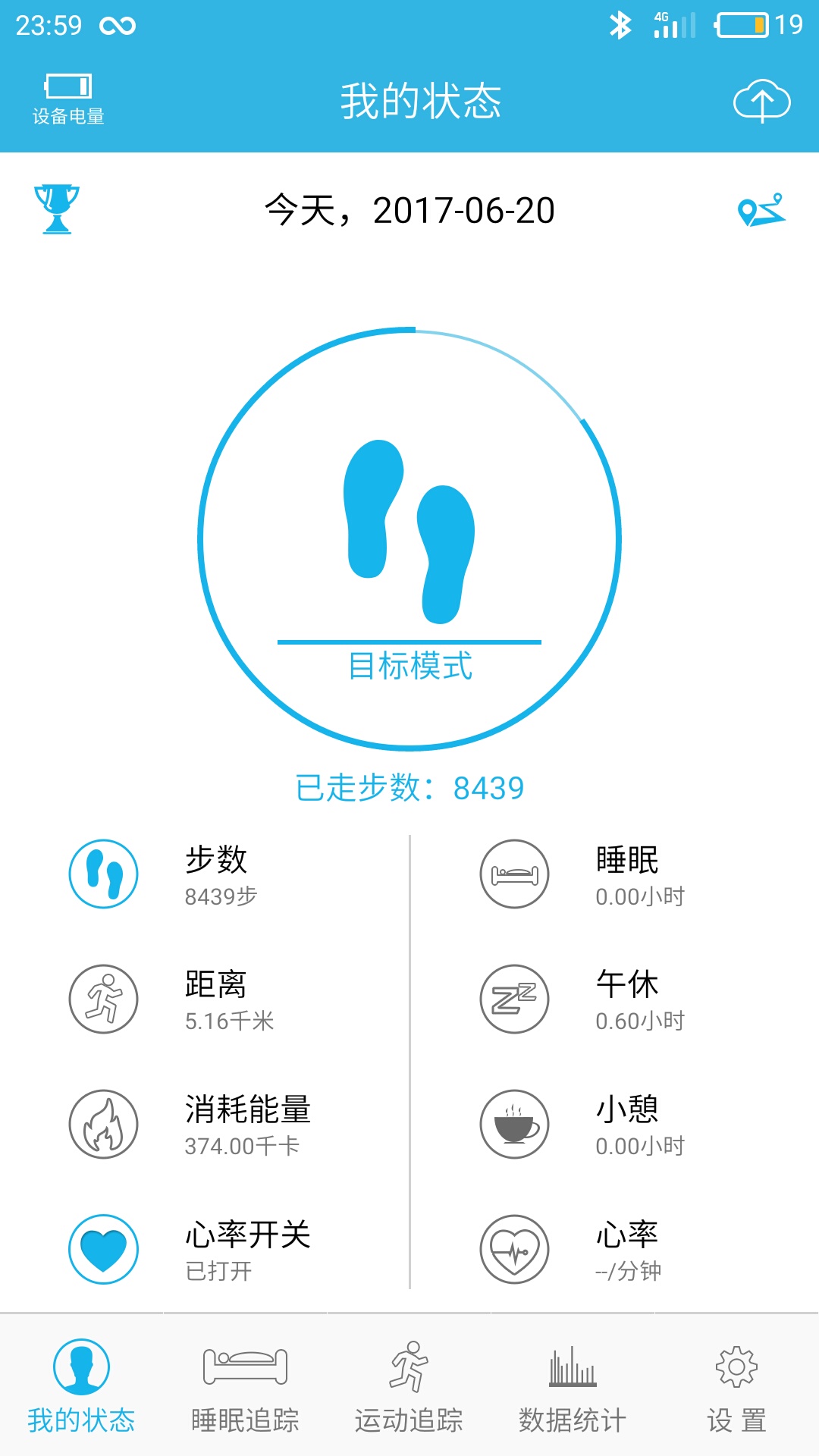Tap the cloud upload sync icon
The image size is (819, 1456).
[x=761, y=101]
